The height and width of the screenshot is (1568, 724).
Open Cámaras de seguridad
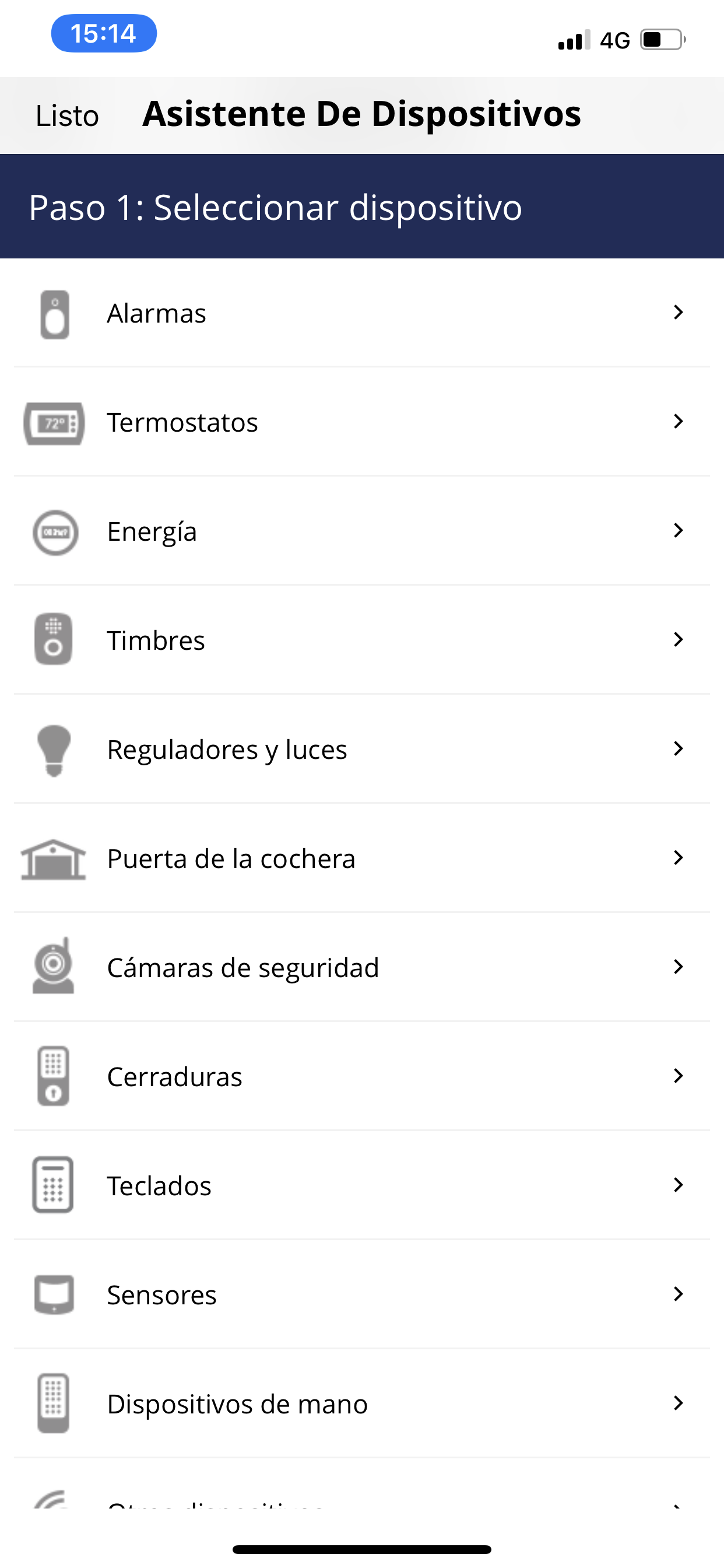[362, 967]
